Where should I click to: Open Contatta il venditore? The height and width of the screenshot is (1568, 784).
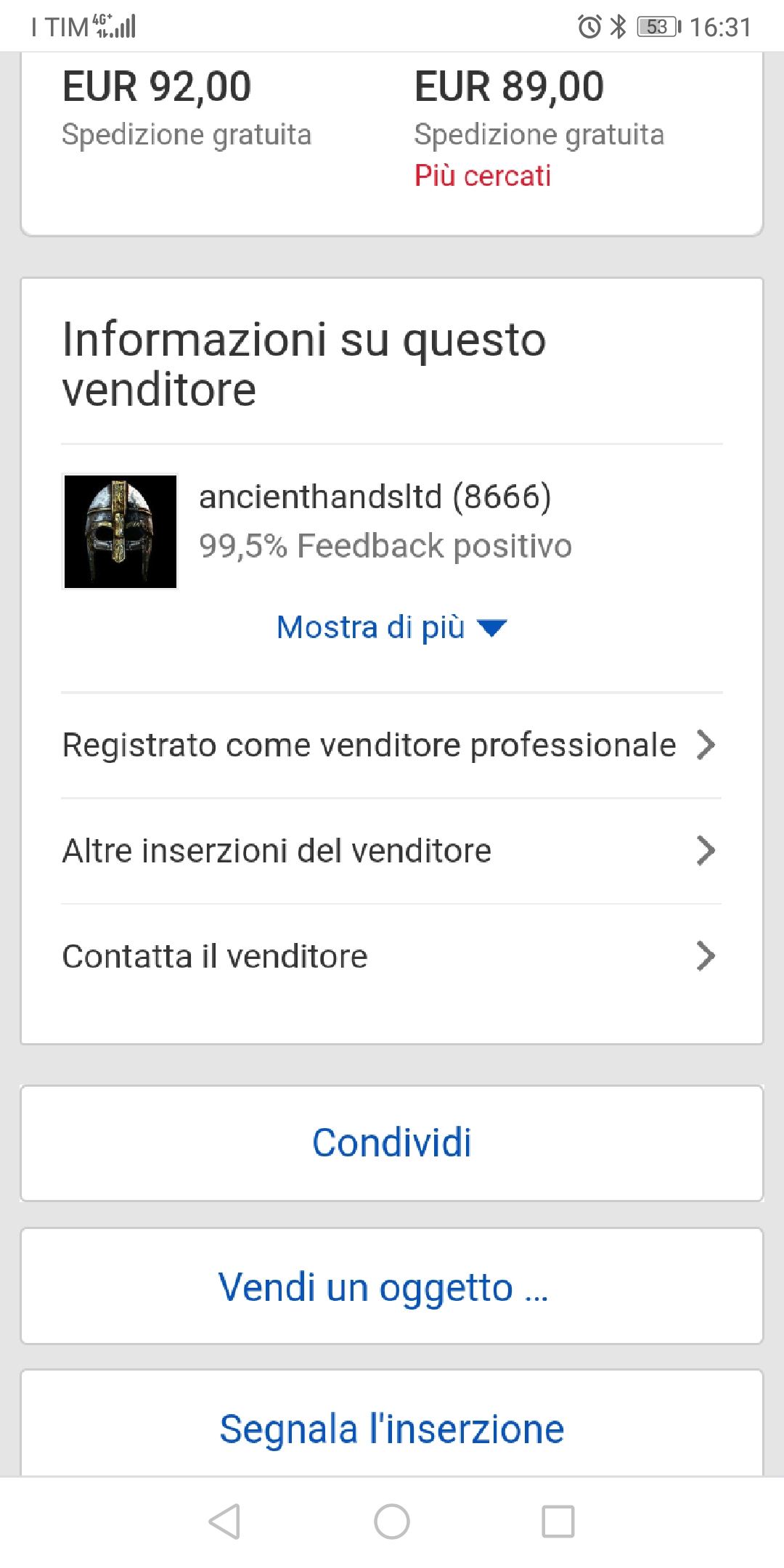tap(391, 956)
